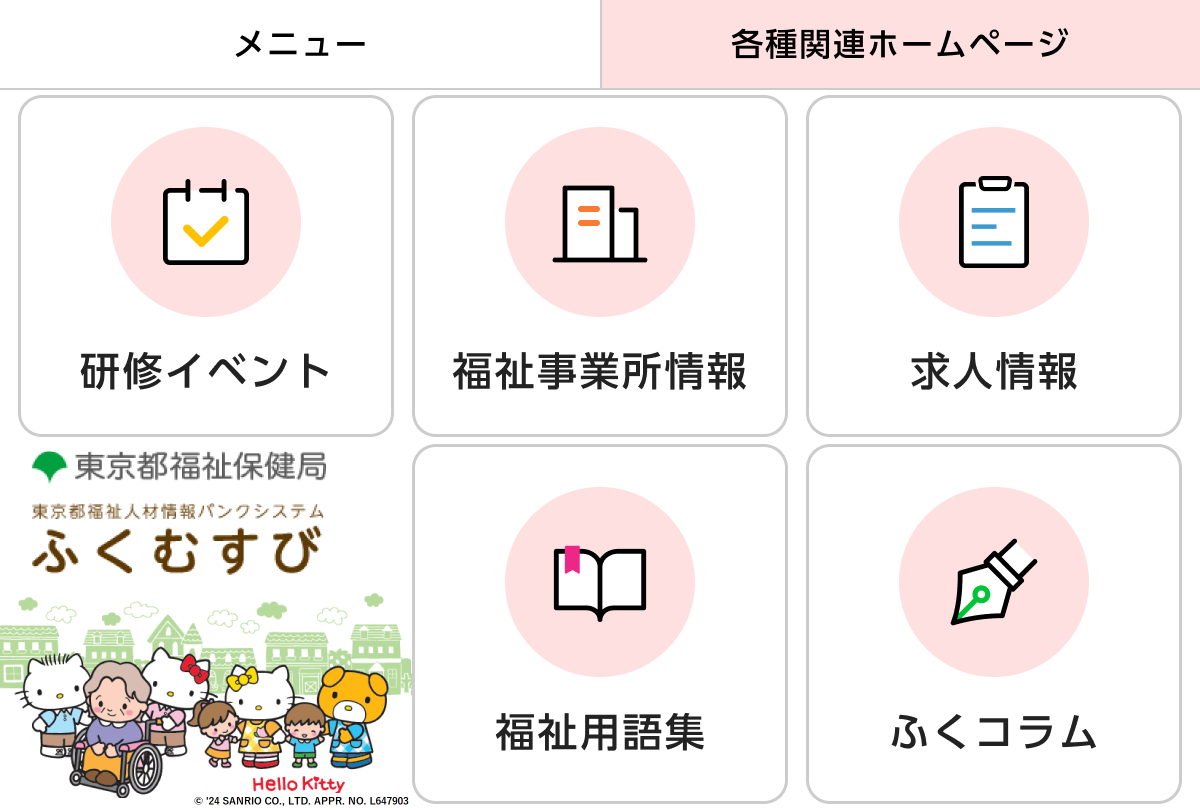Switch to the メニュー tab
The image size is (1200, 810).
(300, 44)
